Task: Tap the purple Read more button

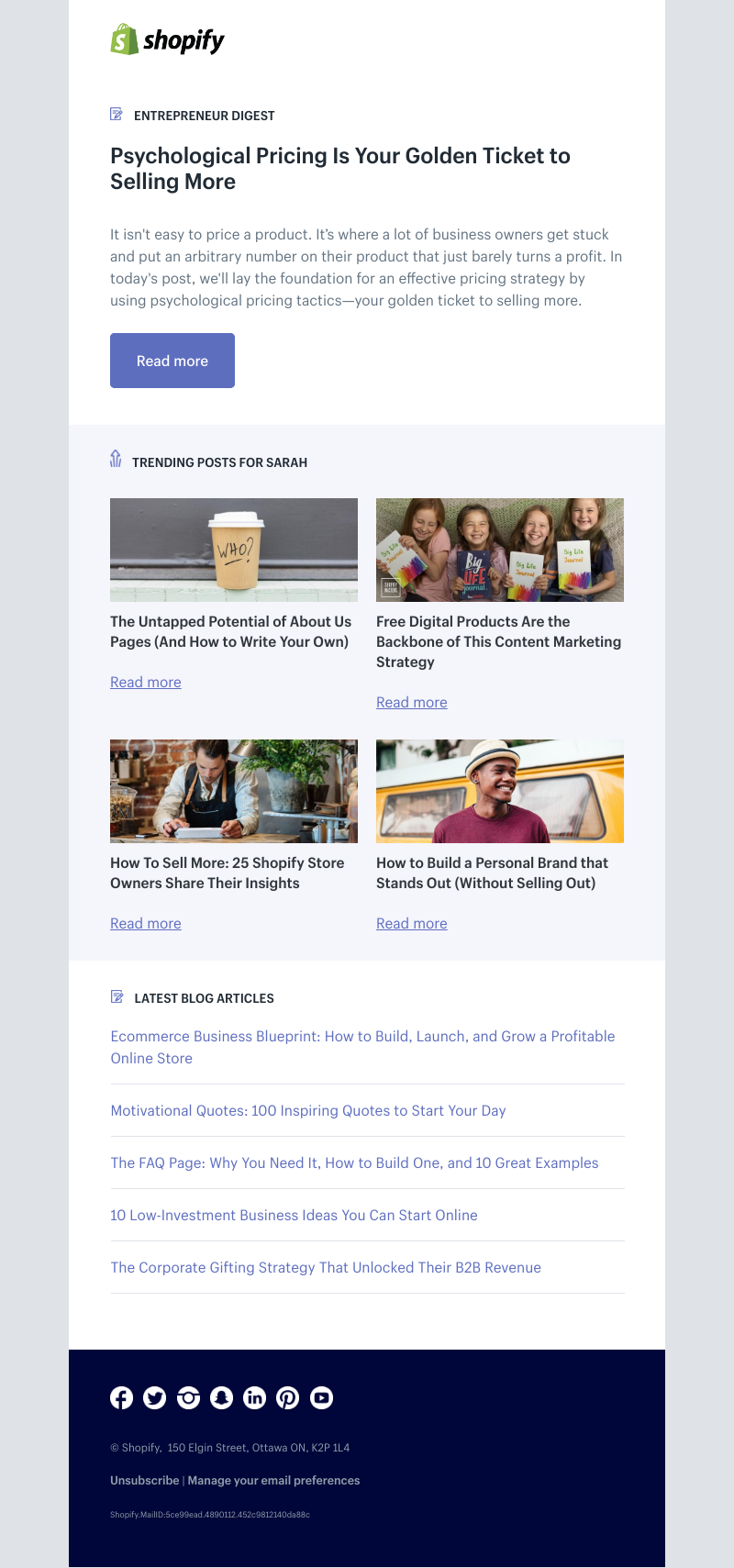Action: pos(172,361)
